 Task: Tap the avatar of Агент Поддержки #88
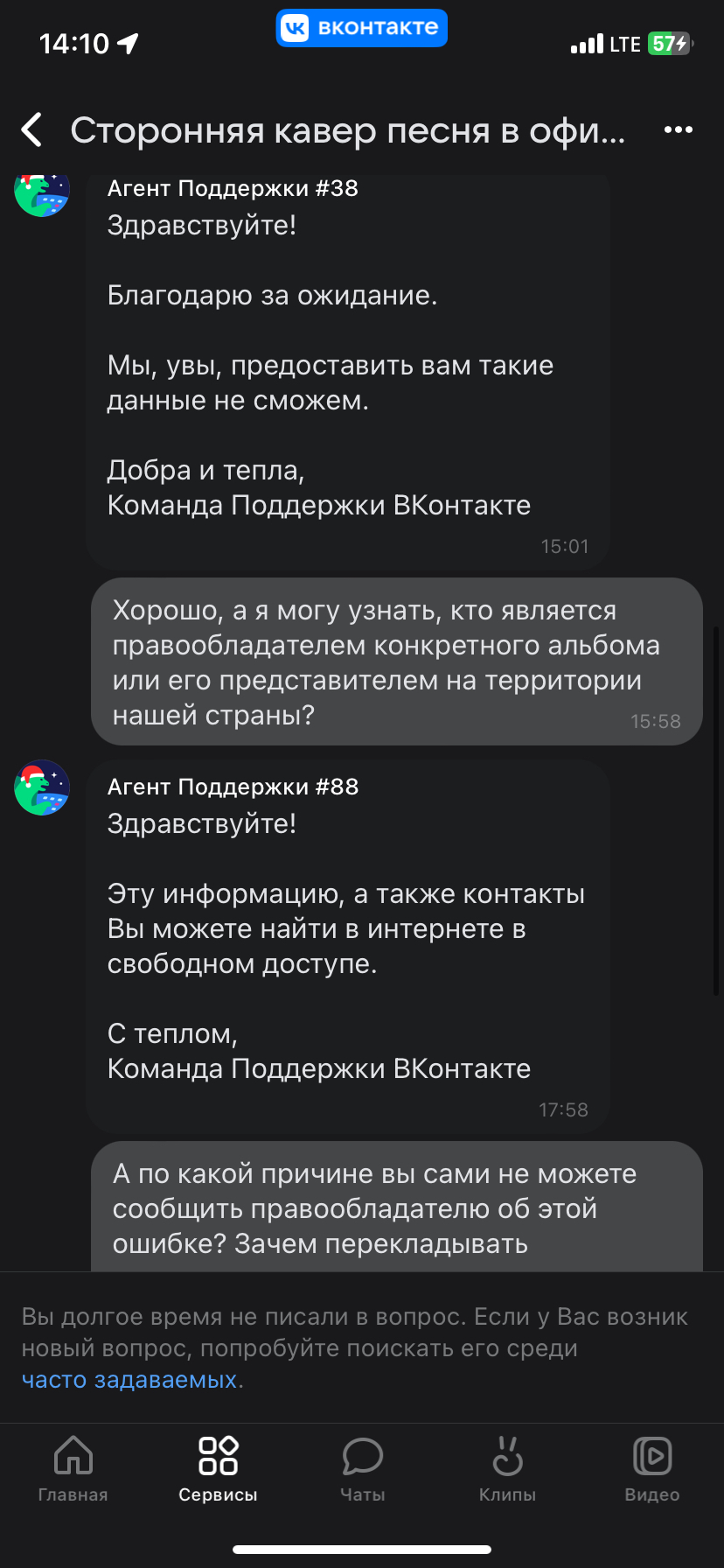(x=42, y=787)
